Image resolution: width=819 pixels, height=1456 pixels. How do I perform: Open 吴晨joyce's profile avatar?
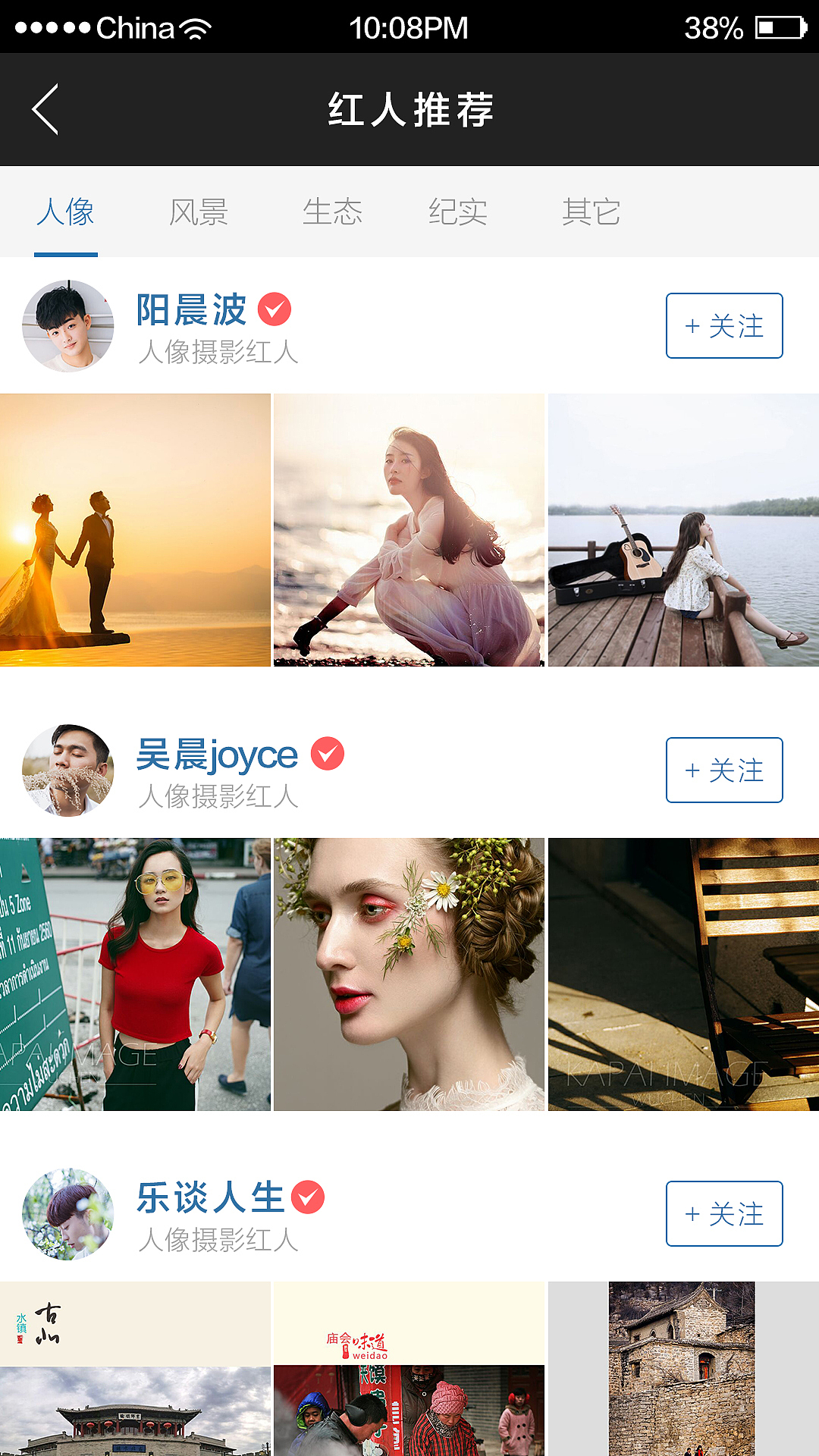[x=68, y=770]
